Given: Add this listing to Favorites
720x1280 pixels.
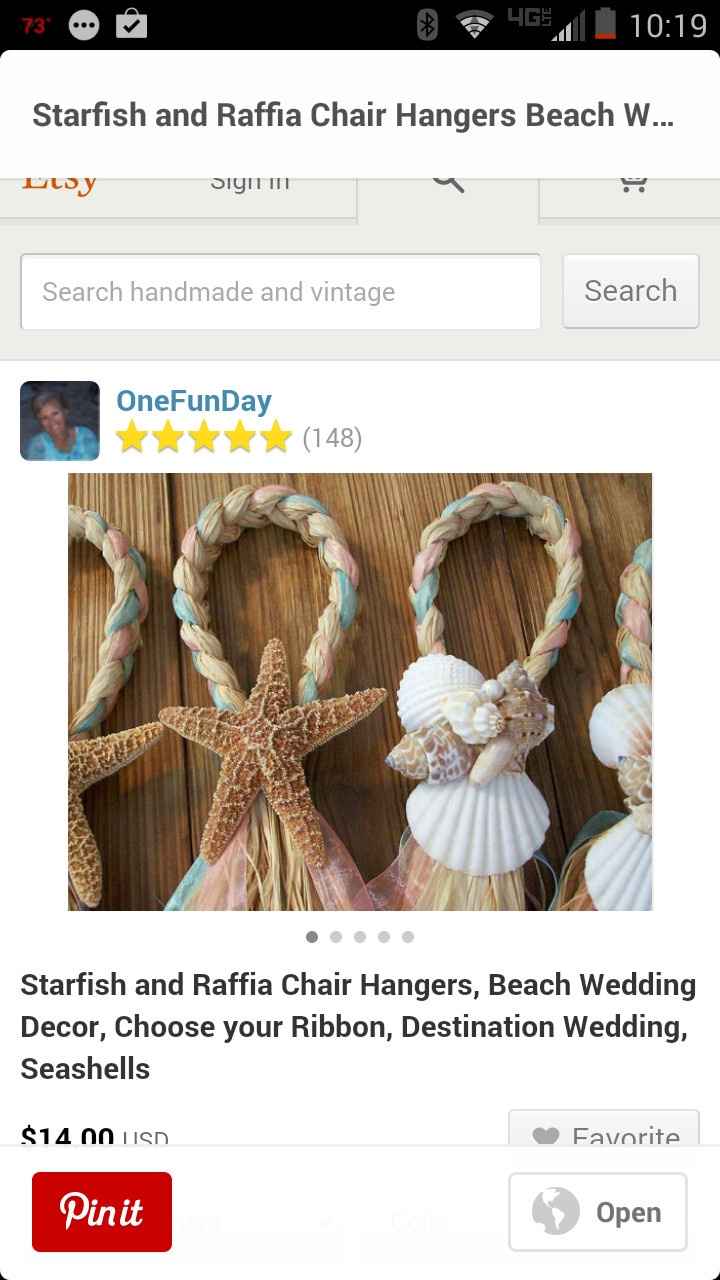Looking at the screenshot, I should coord(604,1132).
